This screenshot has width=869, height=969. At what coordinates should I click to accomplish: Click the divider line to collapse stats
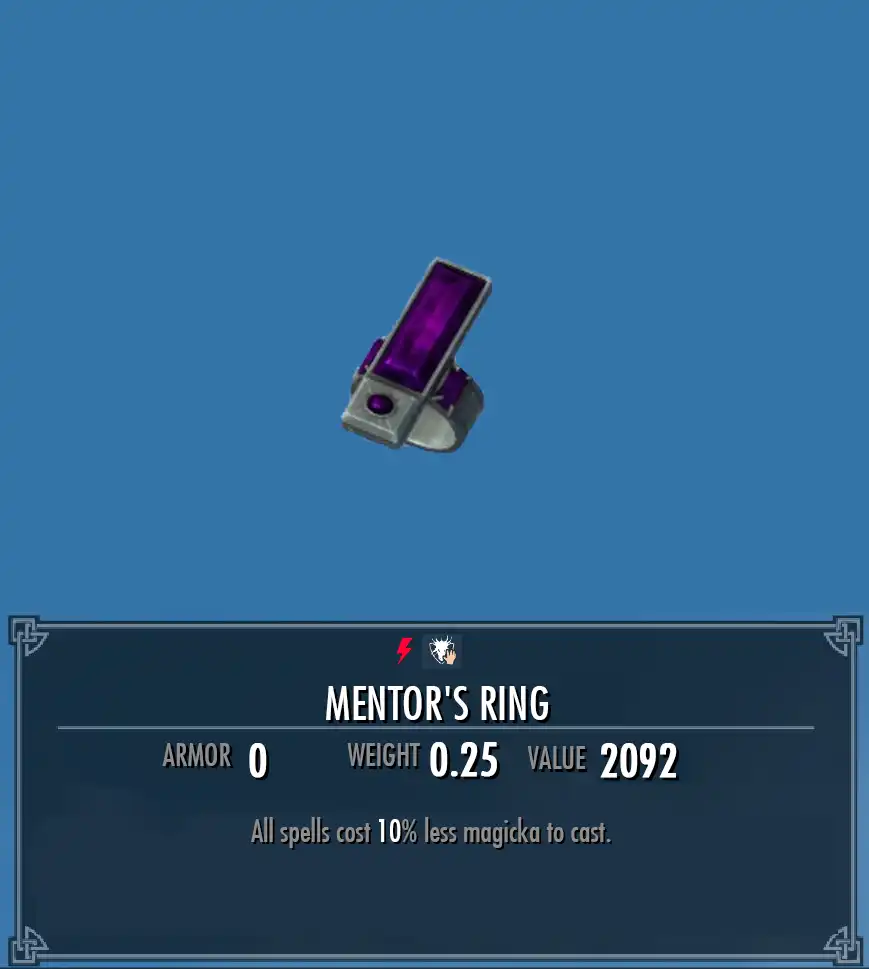pos(435,727)
